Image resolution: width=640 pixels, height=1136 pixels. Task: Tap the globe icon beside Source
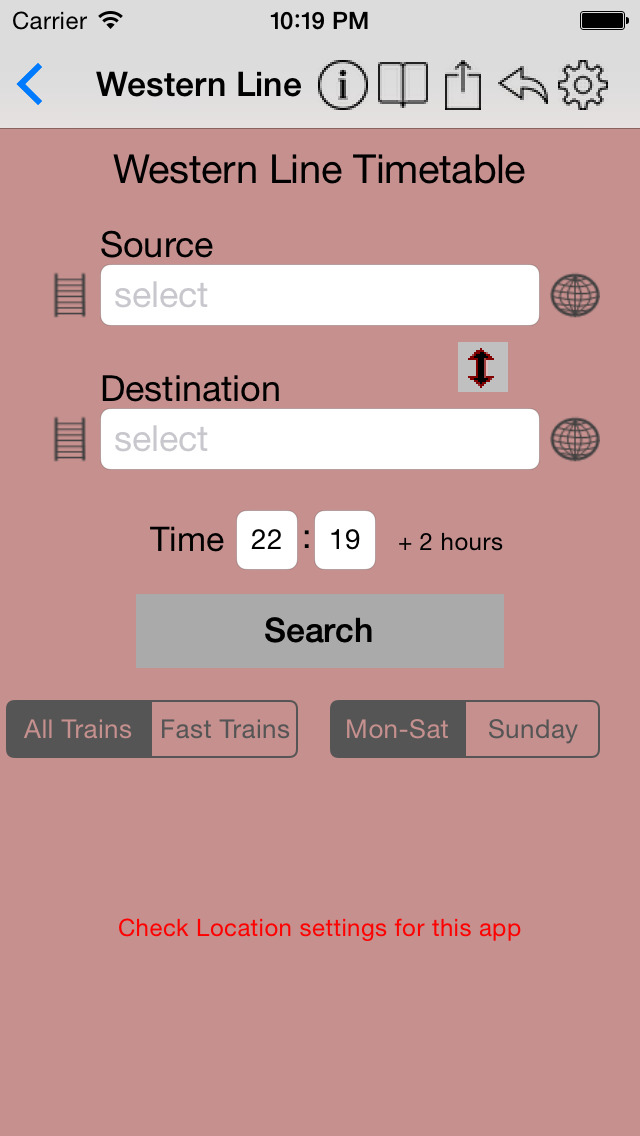(x=575, y=296)
